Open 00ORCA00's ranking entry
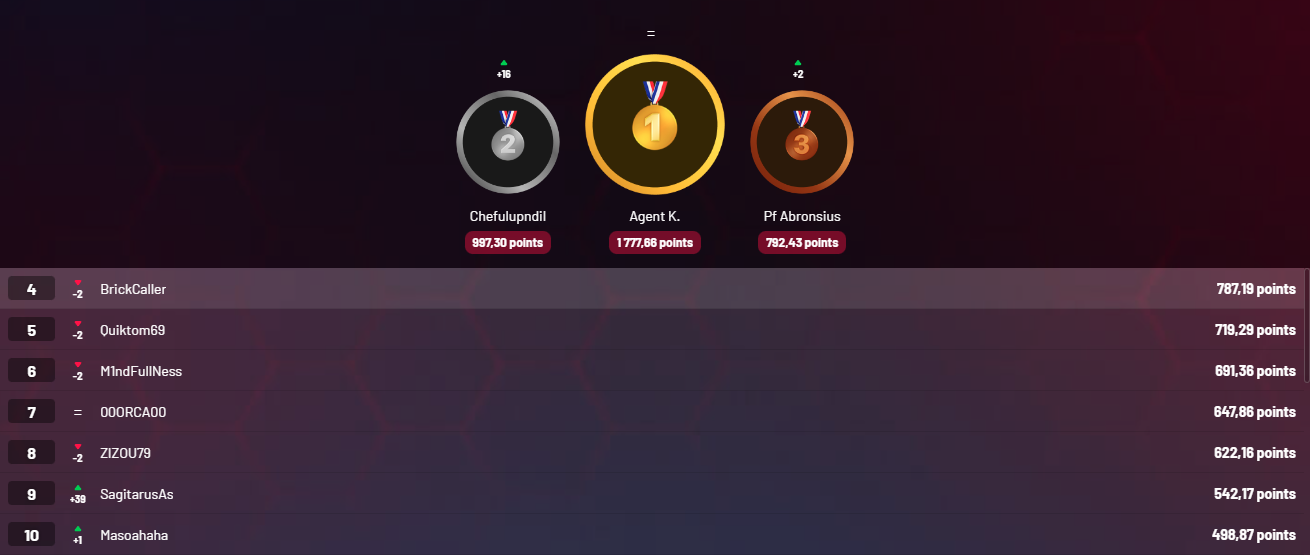 133,412
